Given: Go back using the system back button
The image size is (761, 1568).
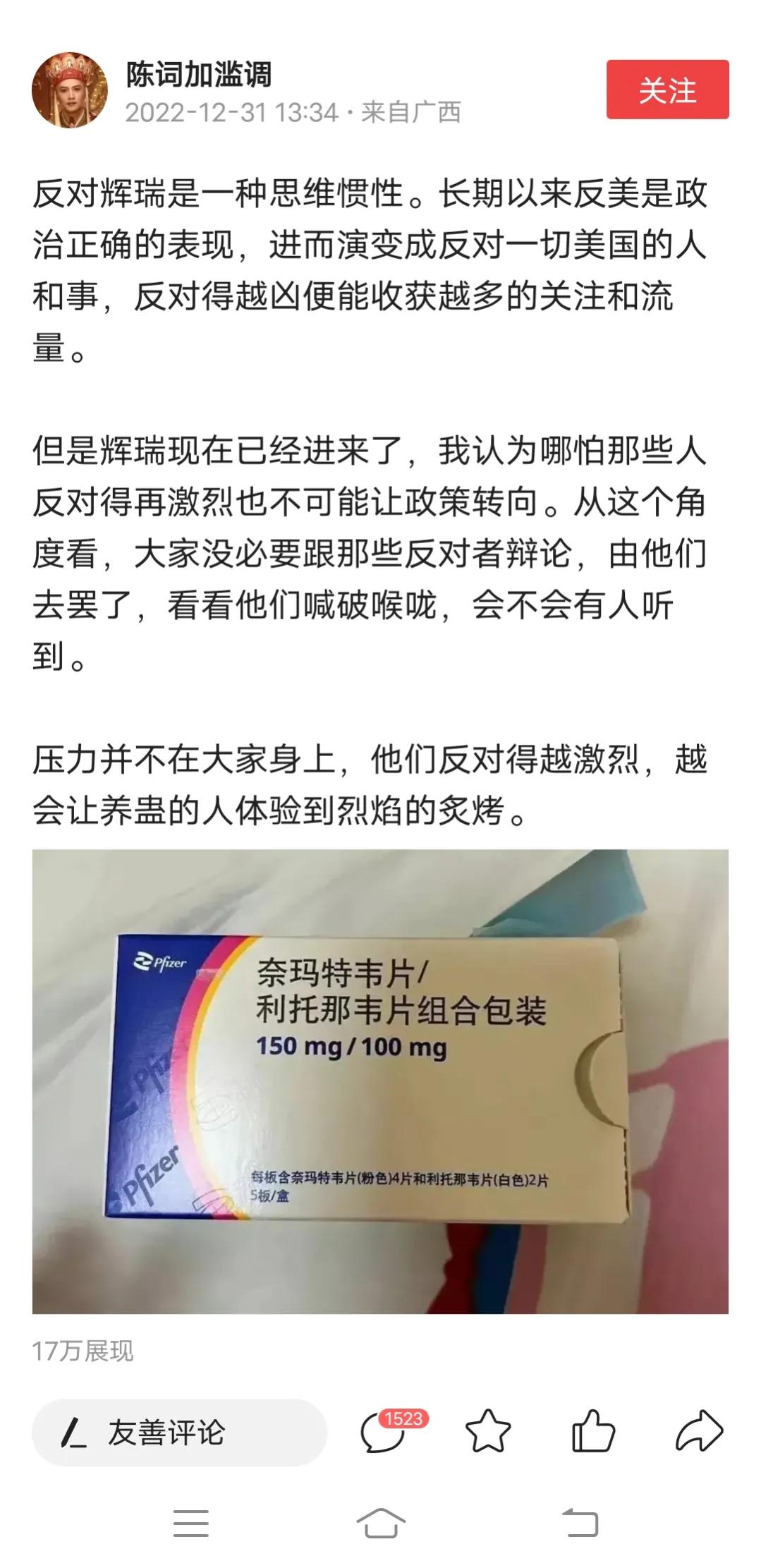Looking at the screenshot, I should click(x=580, y=1523).
